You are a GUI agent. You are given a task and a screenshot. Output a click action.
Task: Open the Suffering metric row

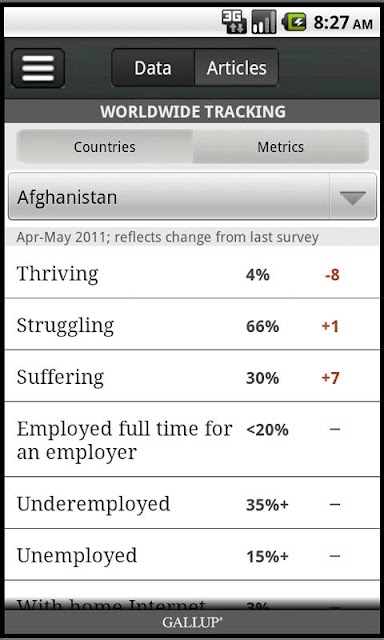click(x=192, y=376)
